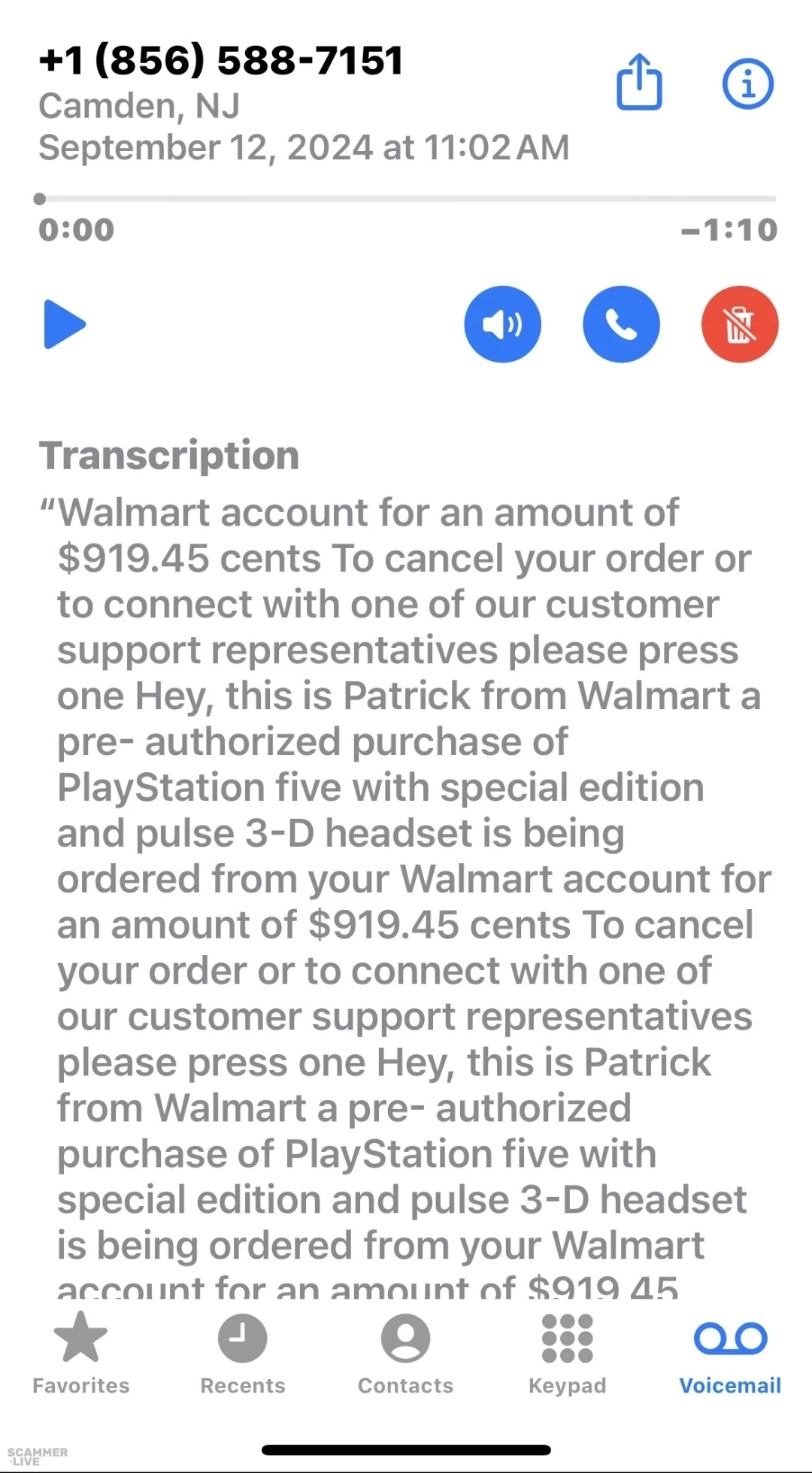812x1473 pixels.
Task: Turn on speaker audio output
Action: click(502, 324)
